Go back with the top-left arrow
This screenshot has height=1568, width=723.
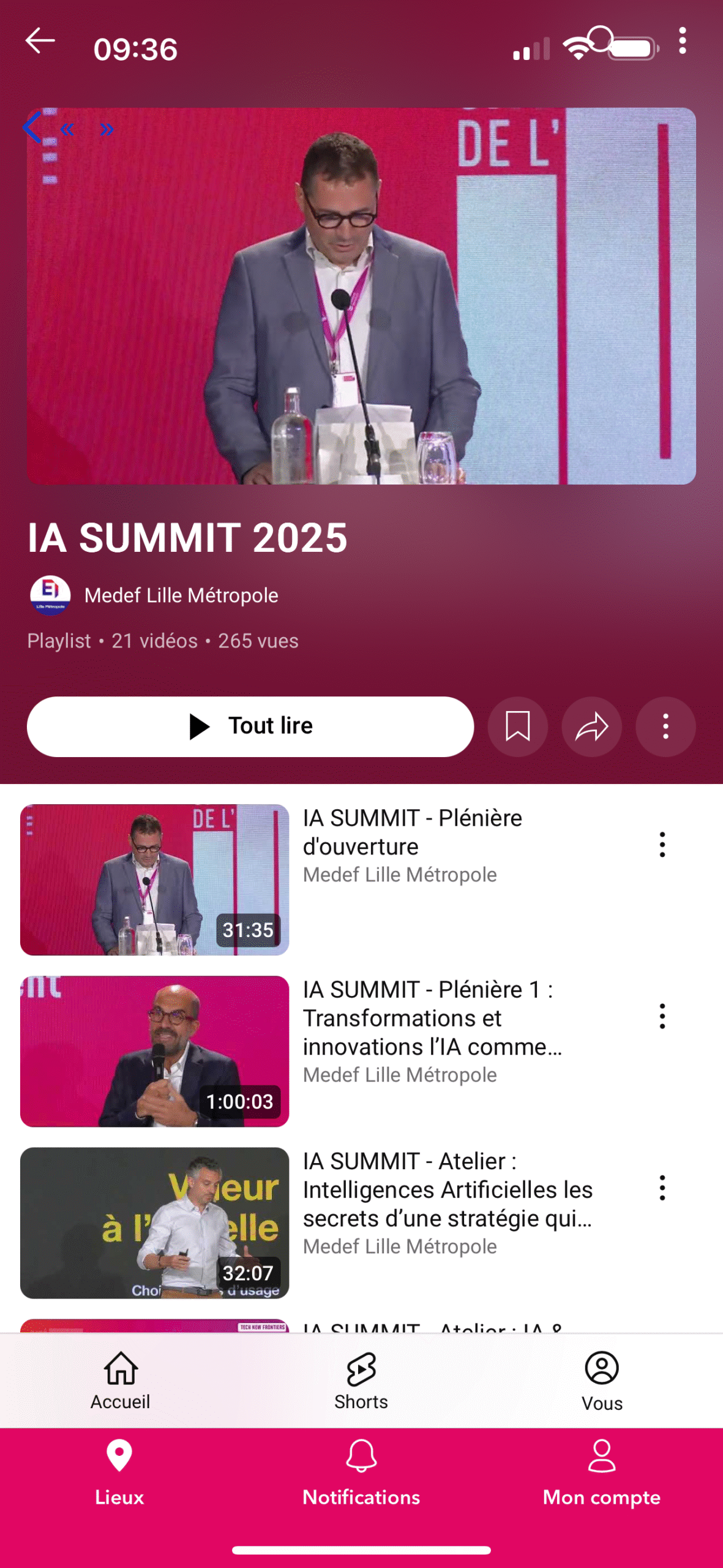40,41
